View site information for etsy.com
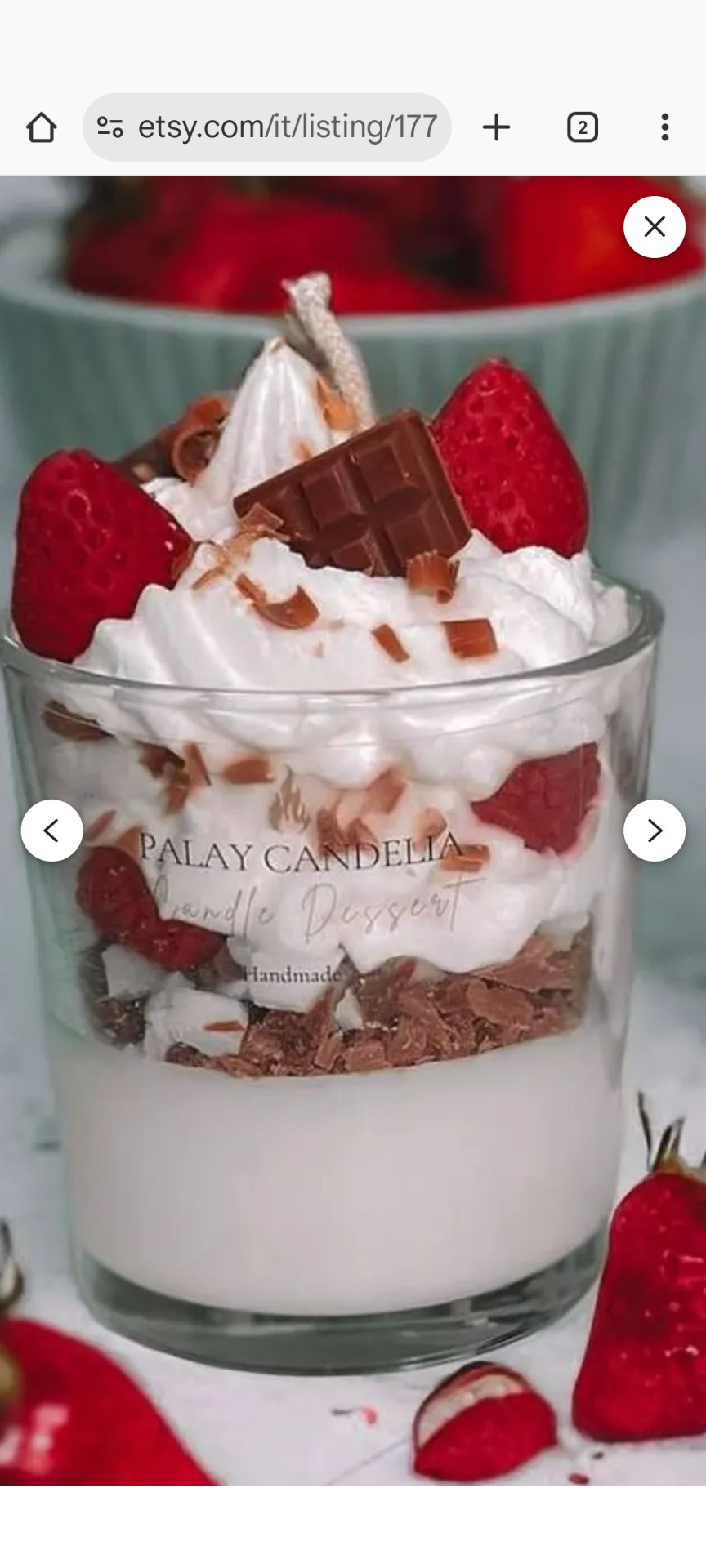The width and height of the screenshot is (706, 1568). tap(109, 127)
